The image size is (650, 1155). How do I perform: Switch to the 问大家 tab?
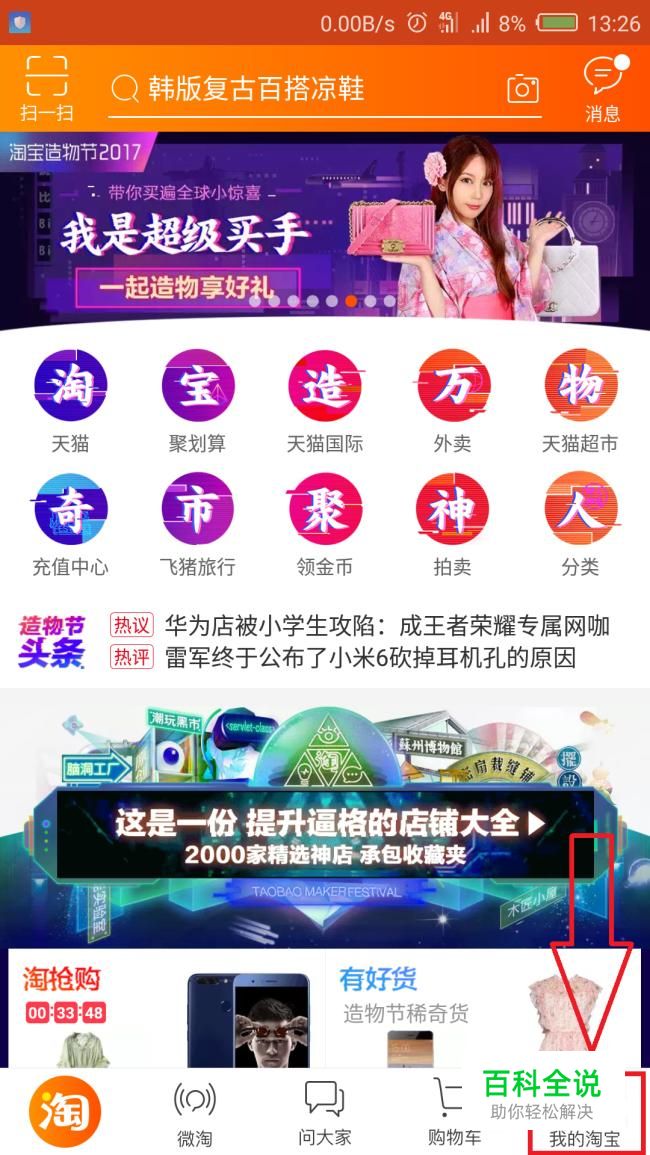tap(324, 1113)
